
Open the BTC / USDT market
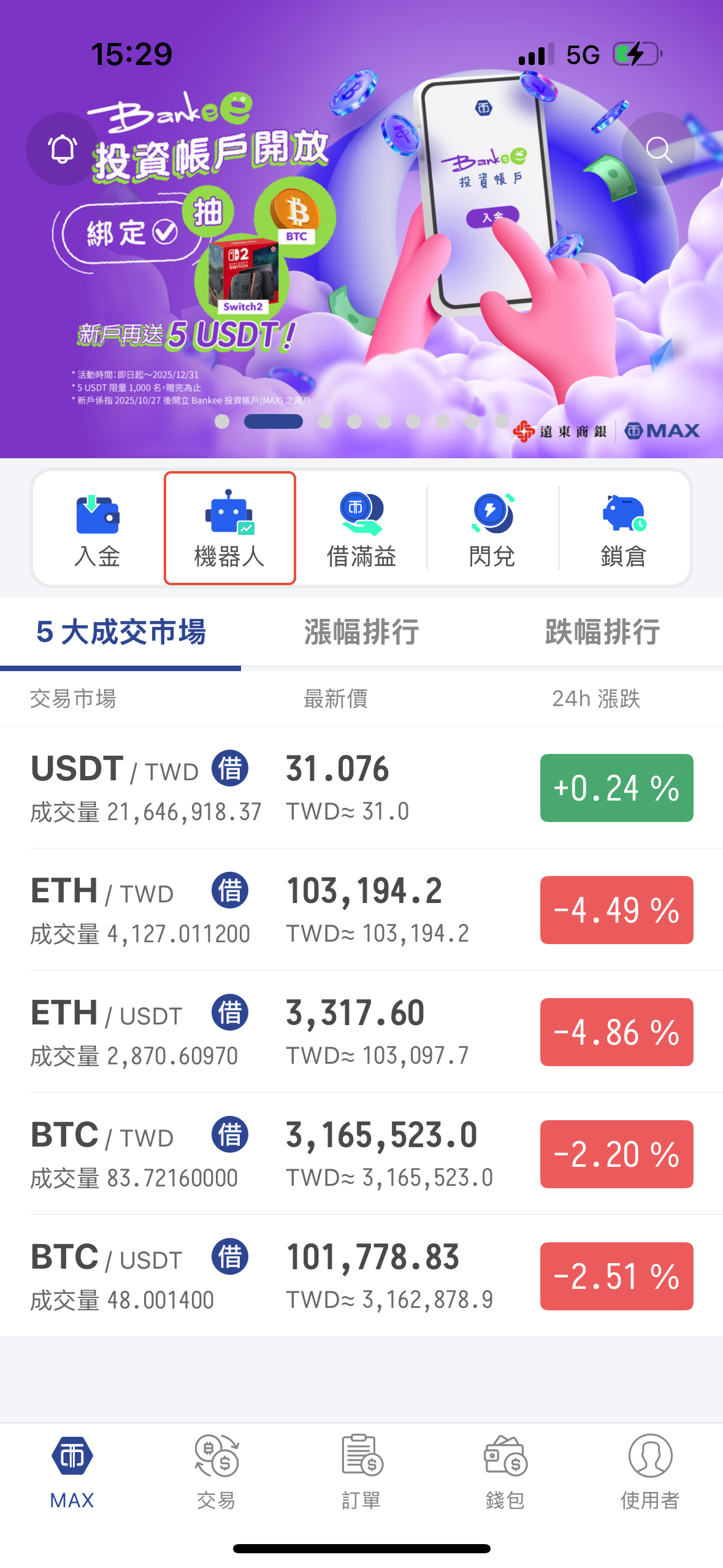361,1276
